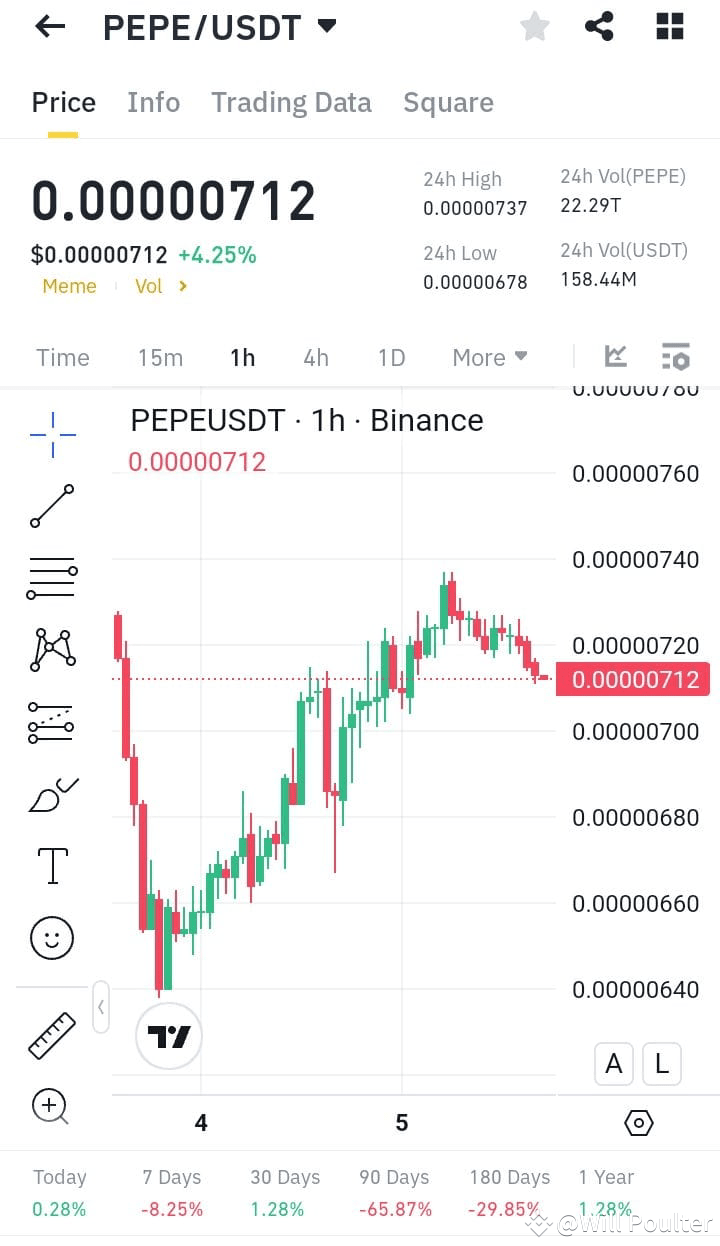Screen dimensions: 720x1246
Task: Open the indicators panel icon
Action: [x=676, y=356]
